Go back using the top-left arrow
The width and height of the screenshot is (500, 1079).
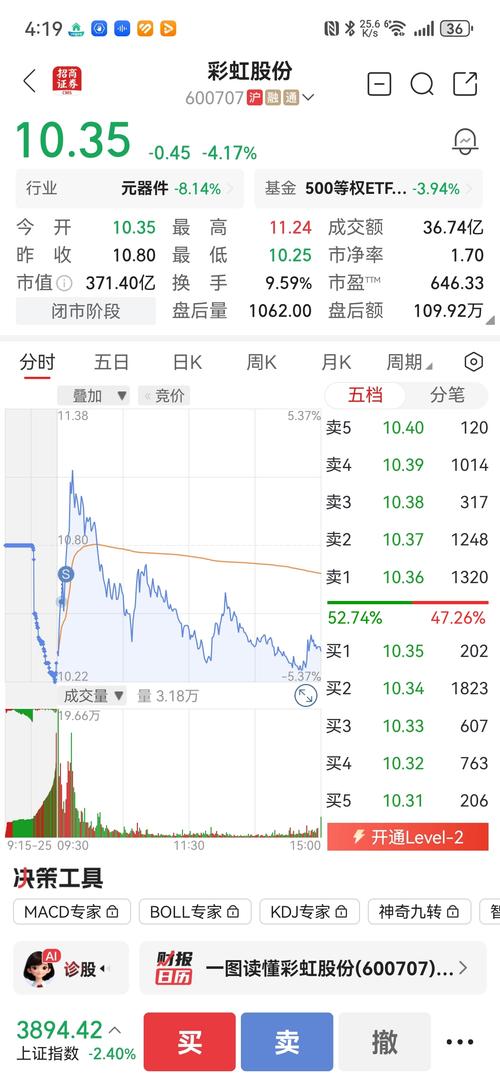click(x=29, y=82)
